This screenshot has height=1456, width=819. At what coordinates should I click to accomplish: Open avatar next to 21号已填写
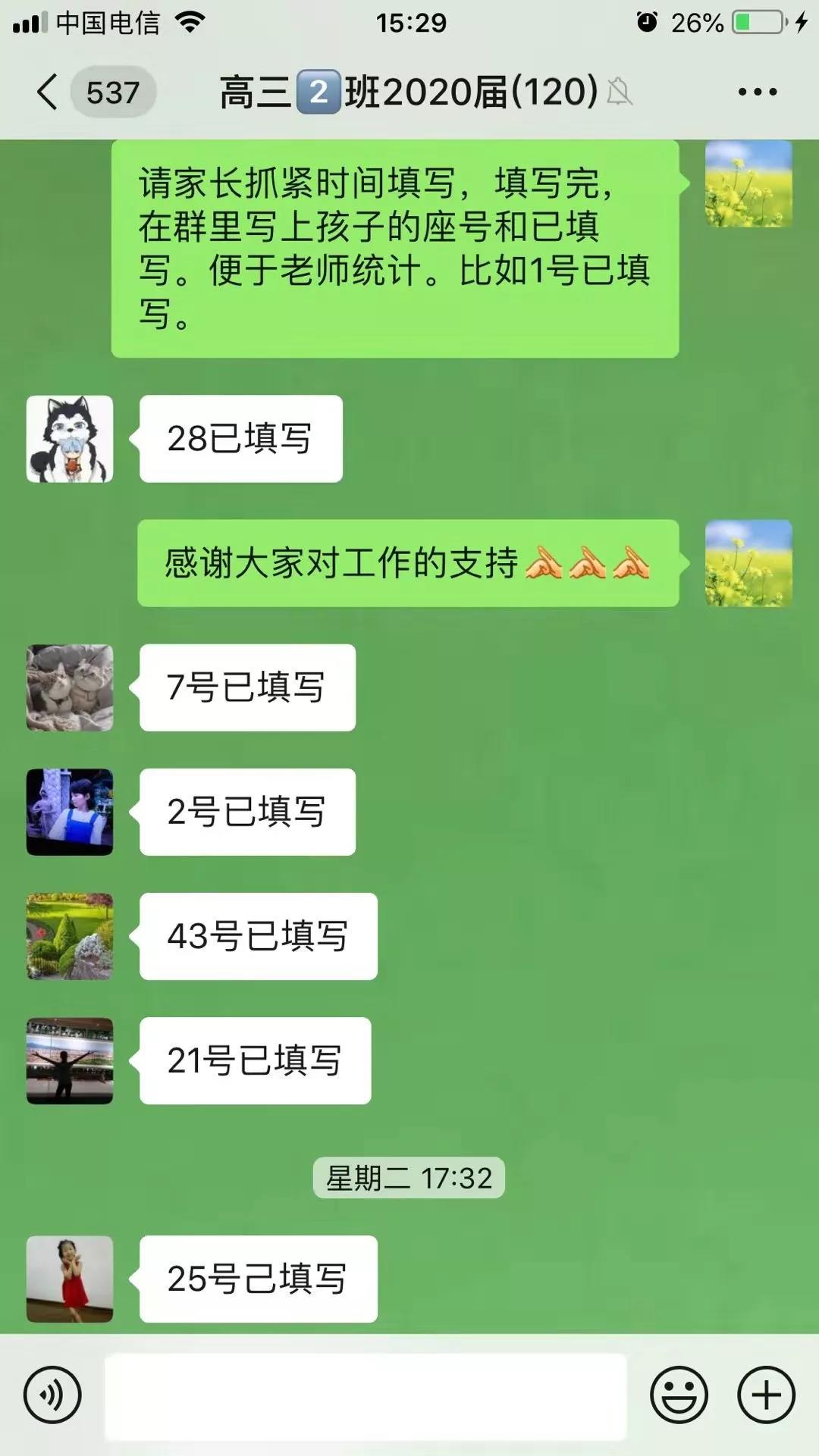[x=70, y=1060]
